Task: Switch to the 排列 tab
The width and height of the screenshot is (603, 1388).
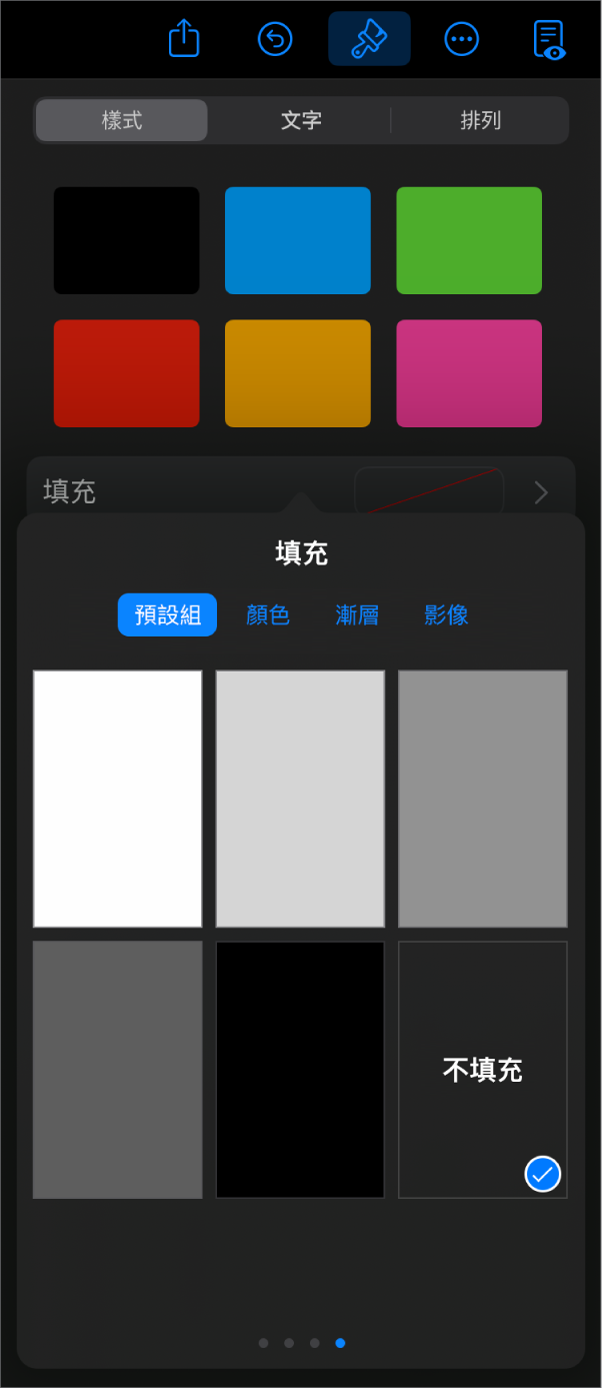Action: [x=480, y=121]
